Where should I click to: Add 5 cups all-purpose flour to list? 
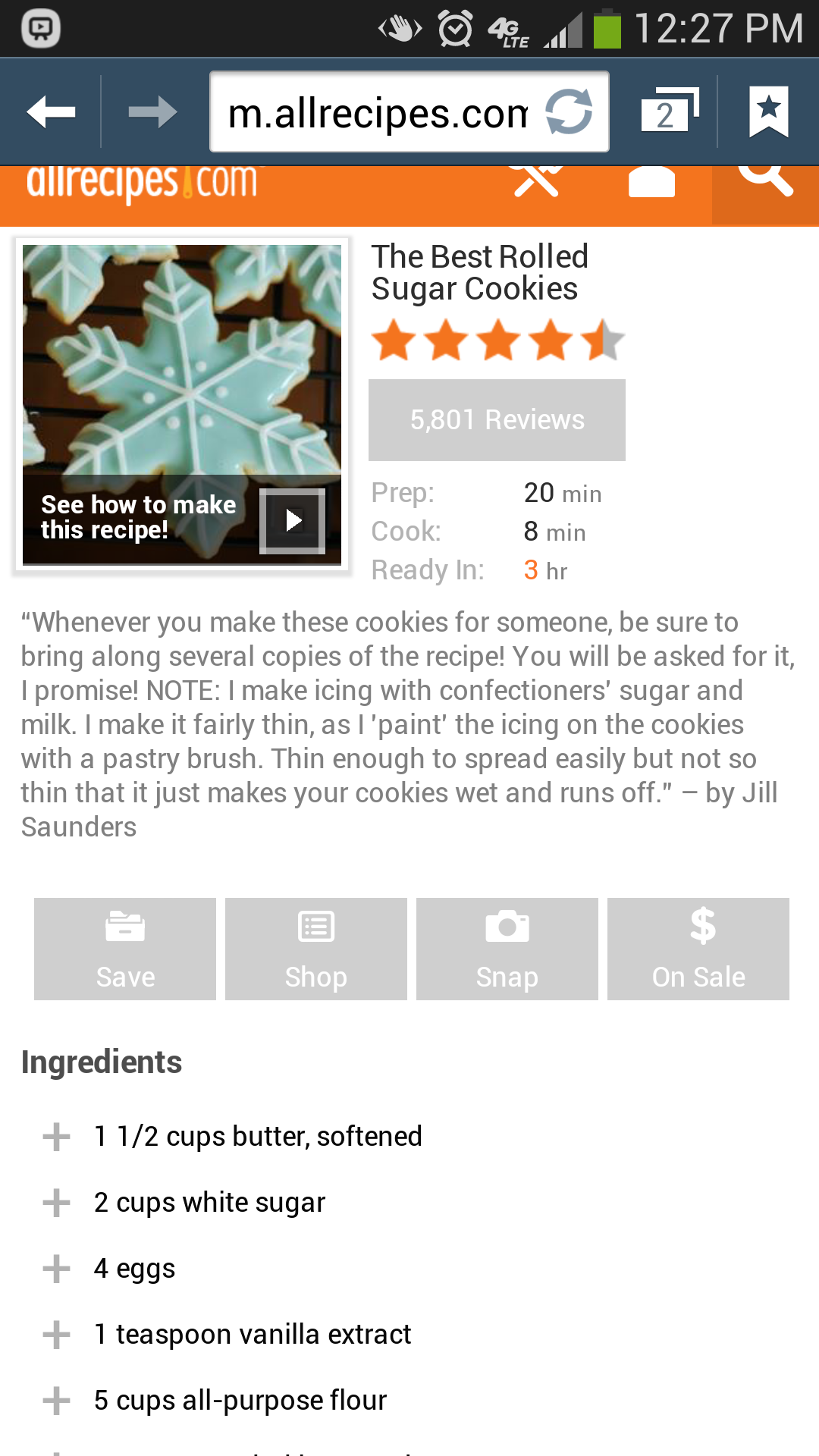point(57,1401)
